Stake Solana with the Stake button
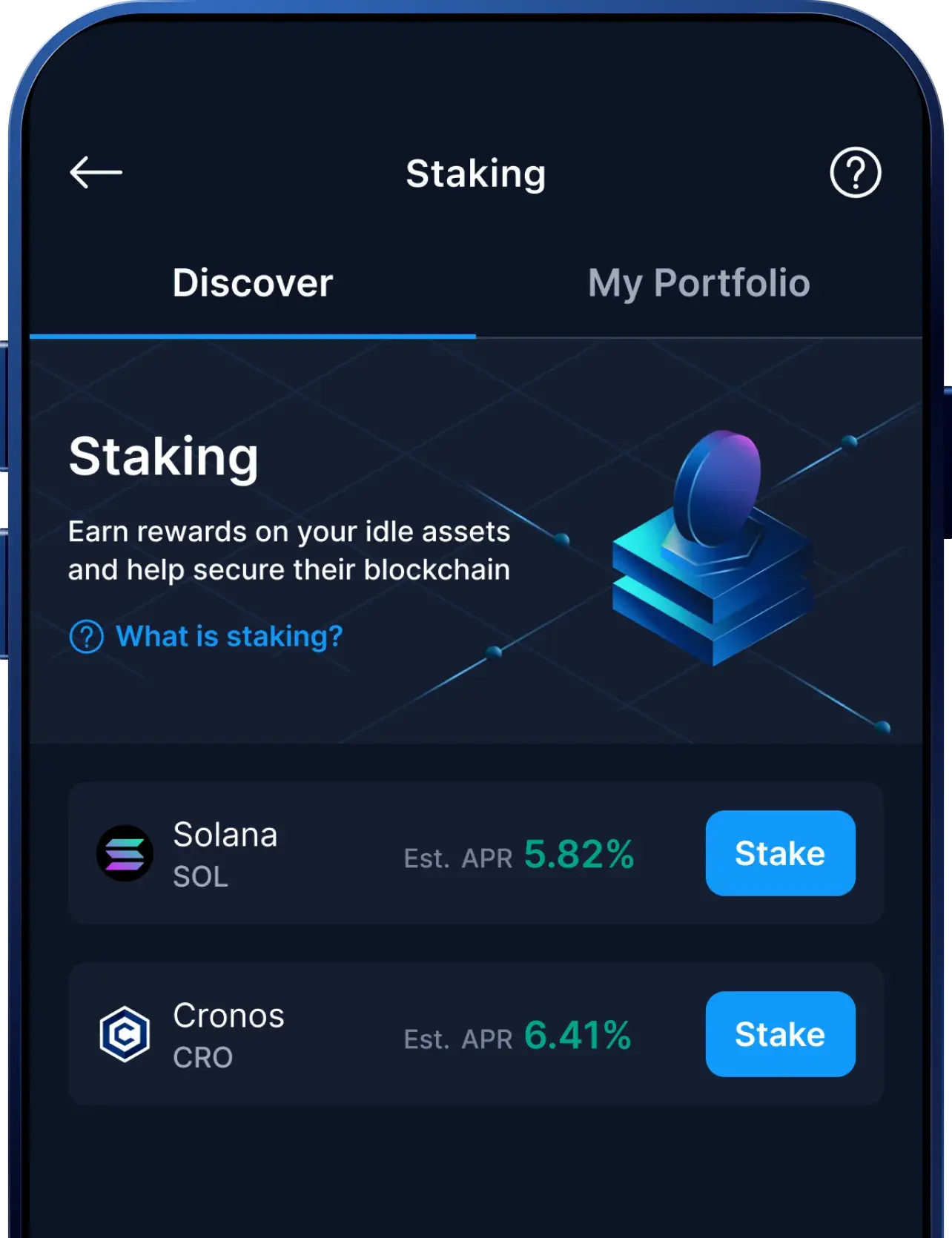The image size is (952, 1238). click(x=780, y=853)
